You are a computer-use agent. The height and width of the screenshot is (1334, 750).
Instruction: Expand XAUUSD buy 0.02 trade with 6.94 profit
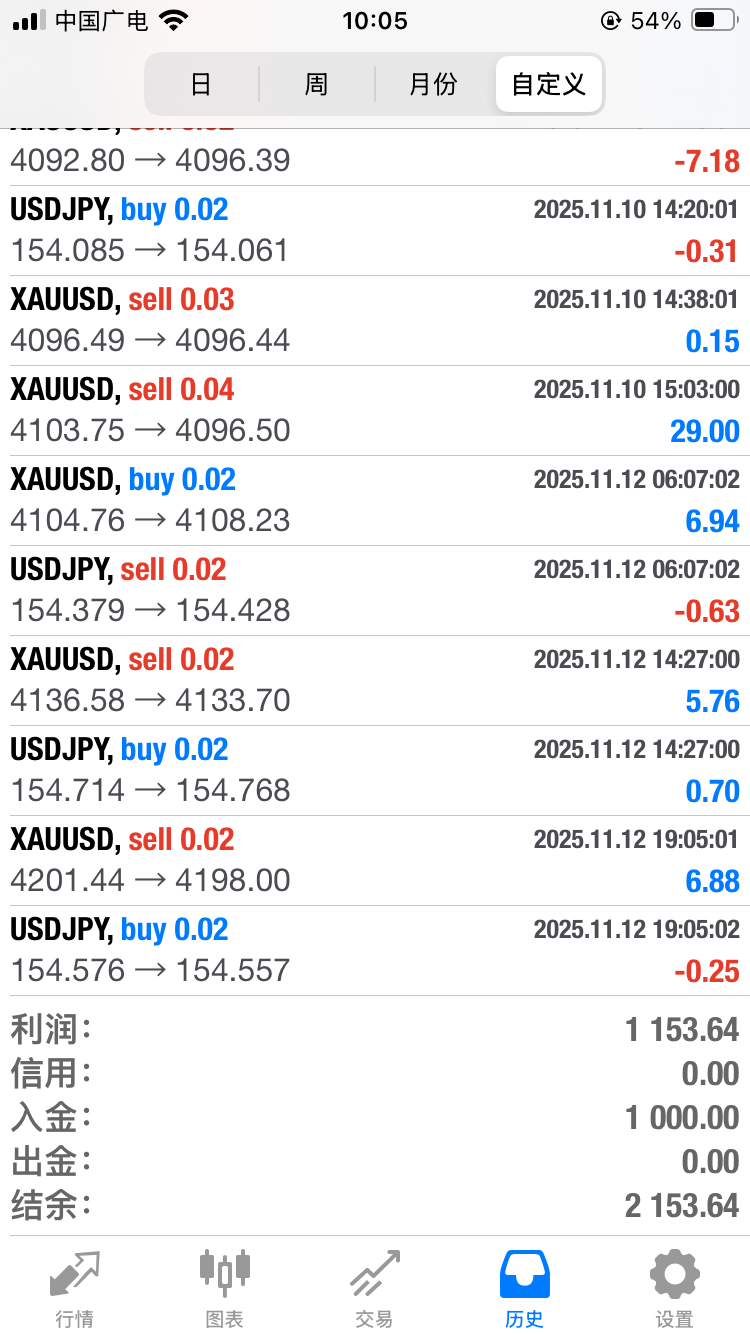[x=375, y=500]
